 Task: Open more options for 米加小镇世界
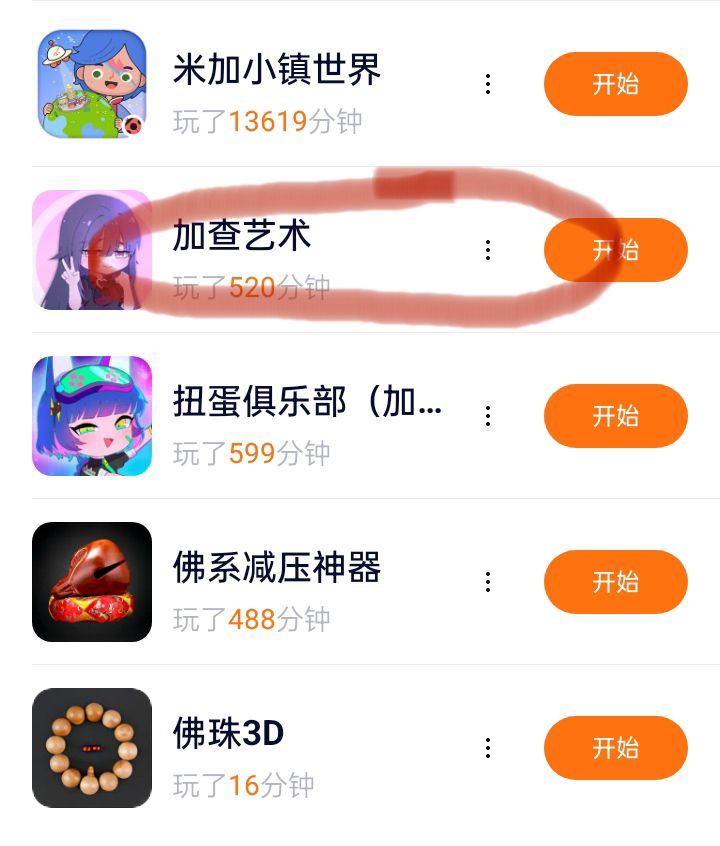click(488, 84)
